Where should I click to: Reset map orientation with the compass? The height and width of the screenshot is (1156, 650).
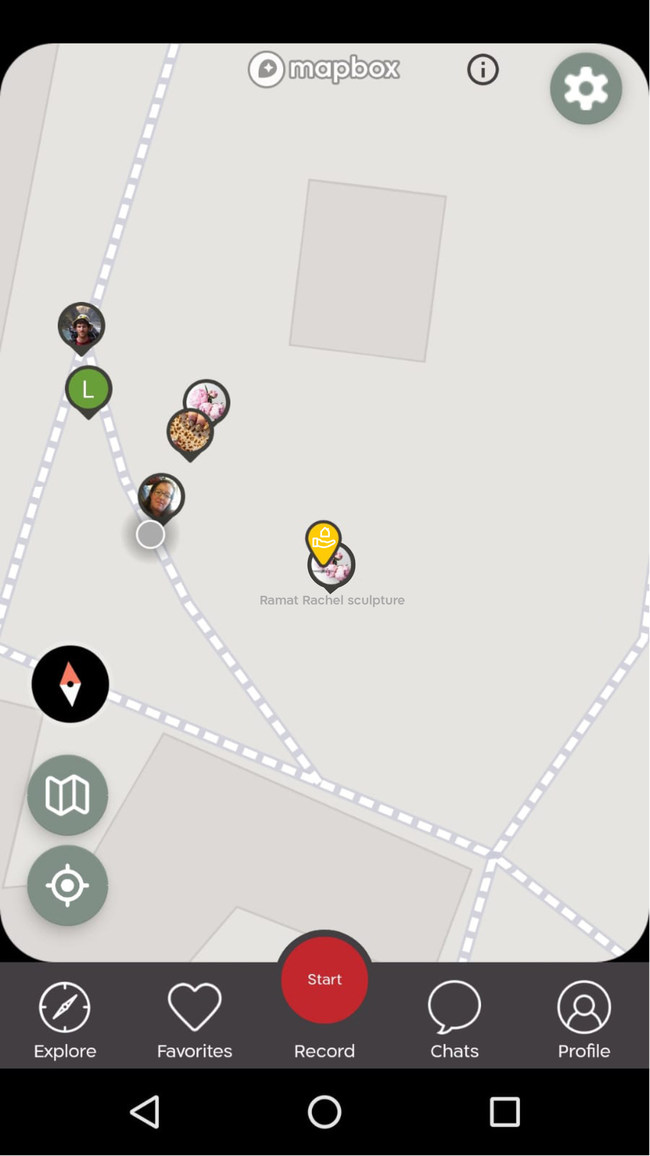click(x=70, y=684)
